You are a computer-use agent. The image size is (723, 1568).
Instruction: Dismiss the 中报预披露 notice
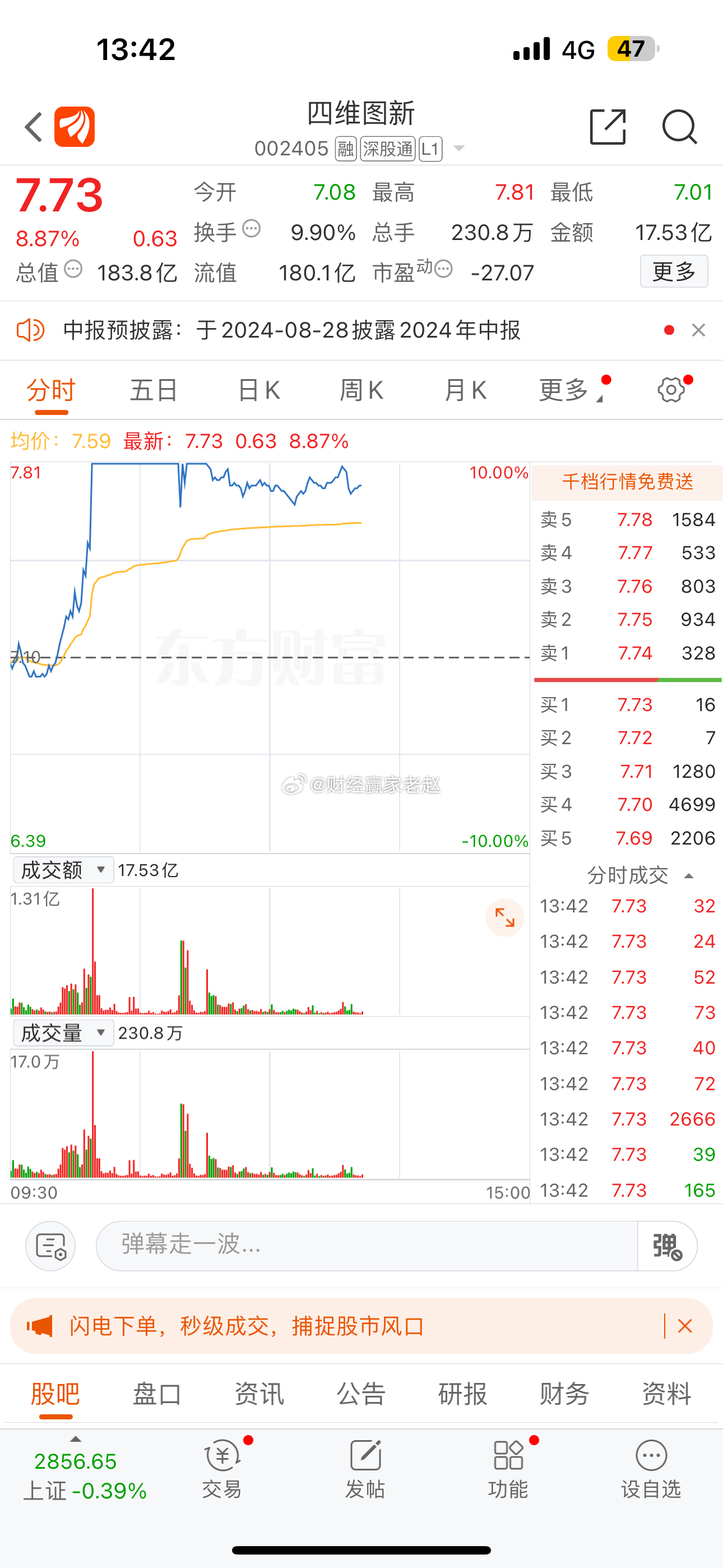coord(699,330)
